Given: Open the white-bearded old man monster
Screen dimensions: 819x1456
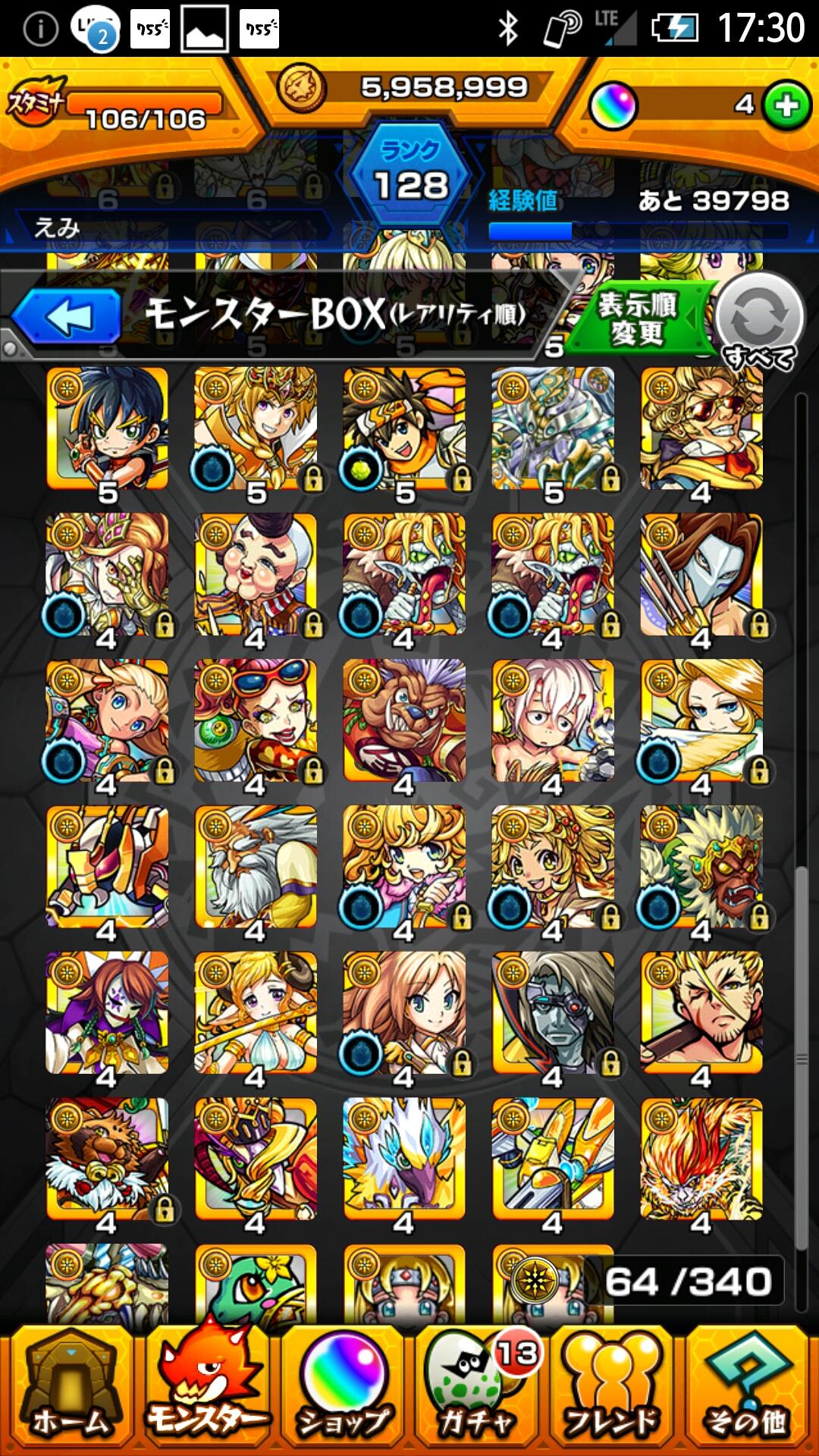Looking at the screenshot, I should tap(256, 867).
